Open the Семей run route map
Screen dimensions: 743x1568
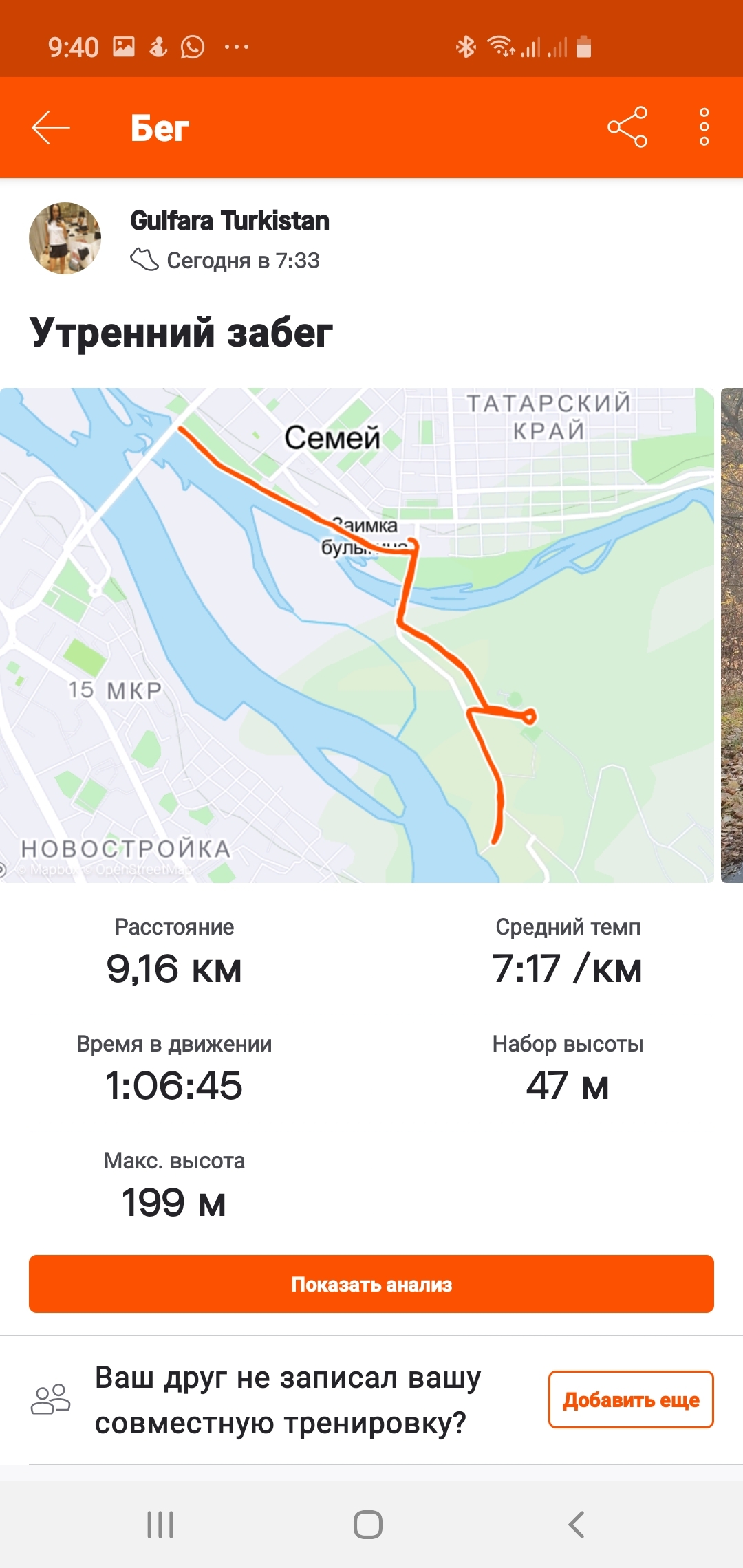click(356, 635)
